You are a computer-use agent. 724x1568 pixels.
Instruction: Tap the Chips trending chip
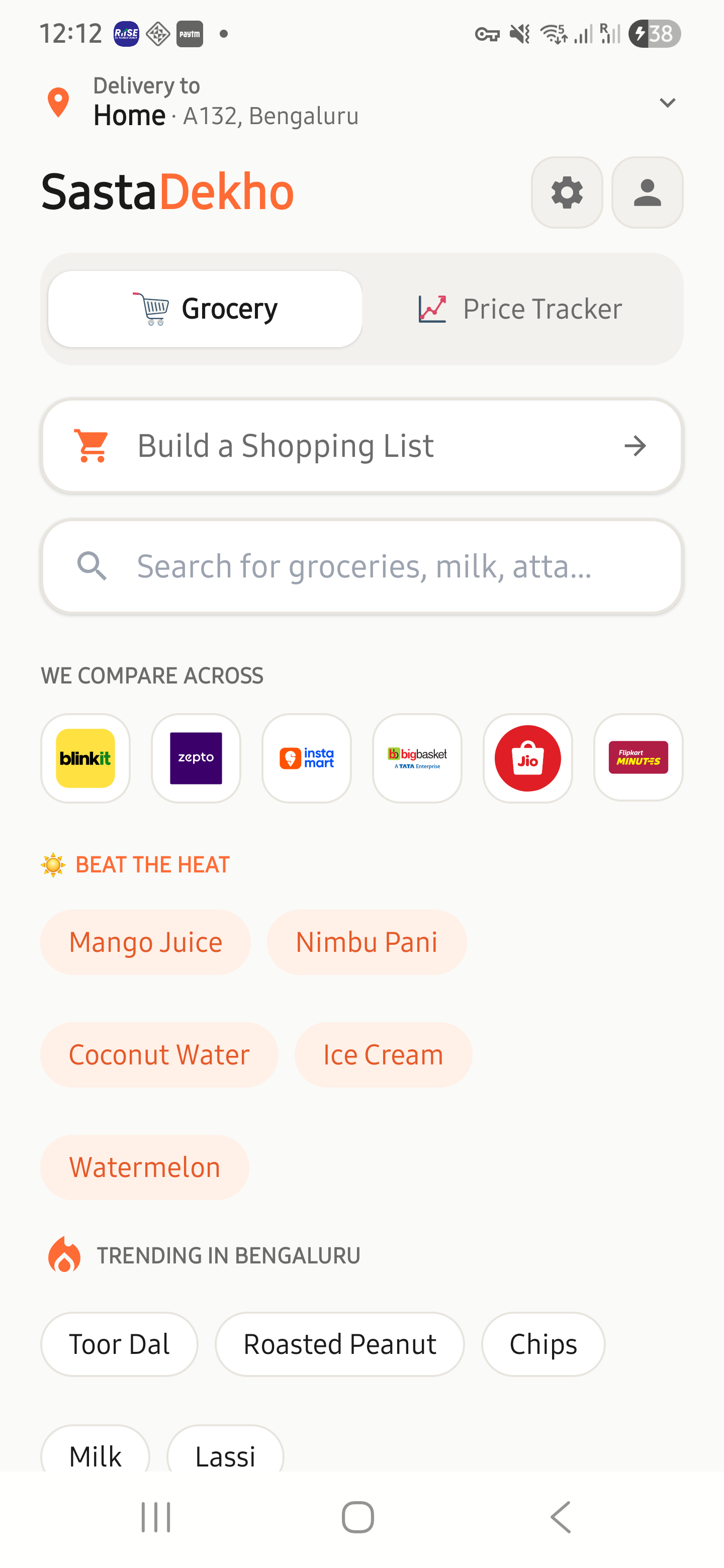click(542, 1343)
